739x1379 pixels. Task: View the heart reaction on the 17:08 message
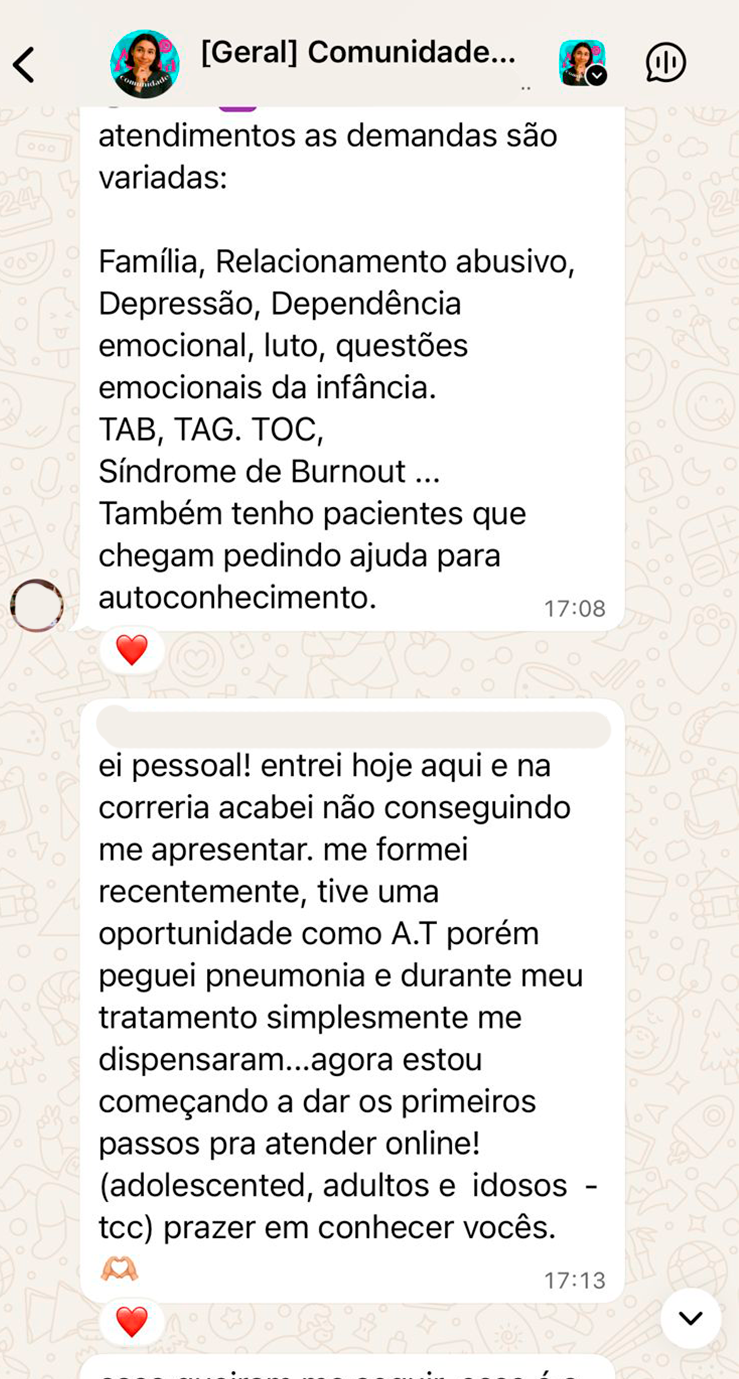132,650
